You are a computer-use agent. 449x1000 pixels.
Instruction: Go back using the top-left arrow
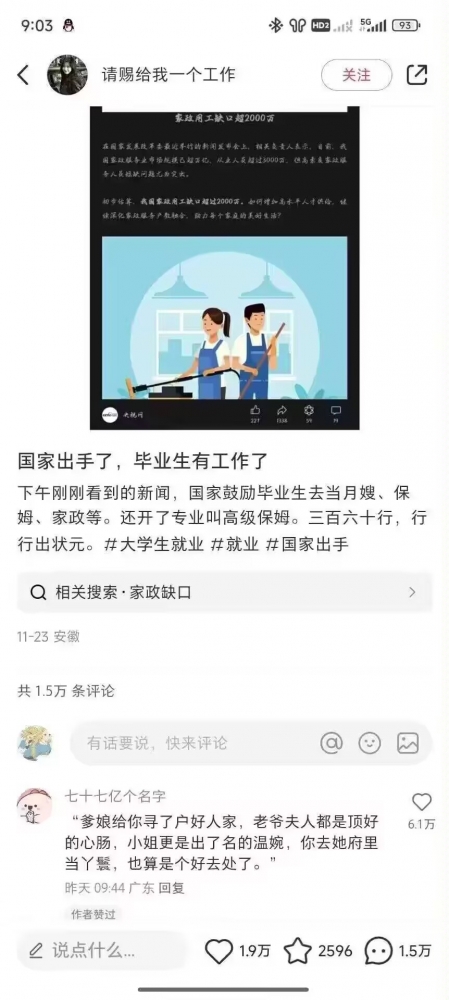point(23,75)
